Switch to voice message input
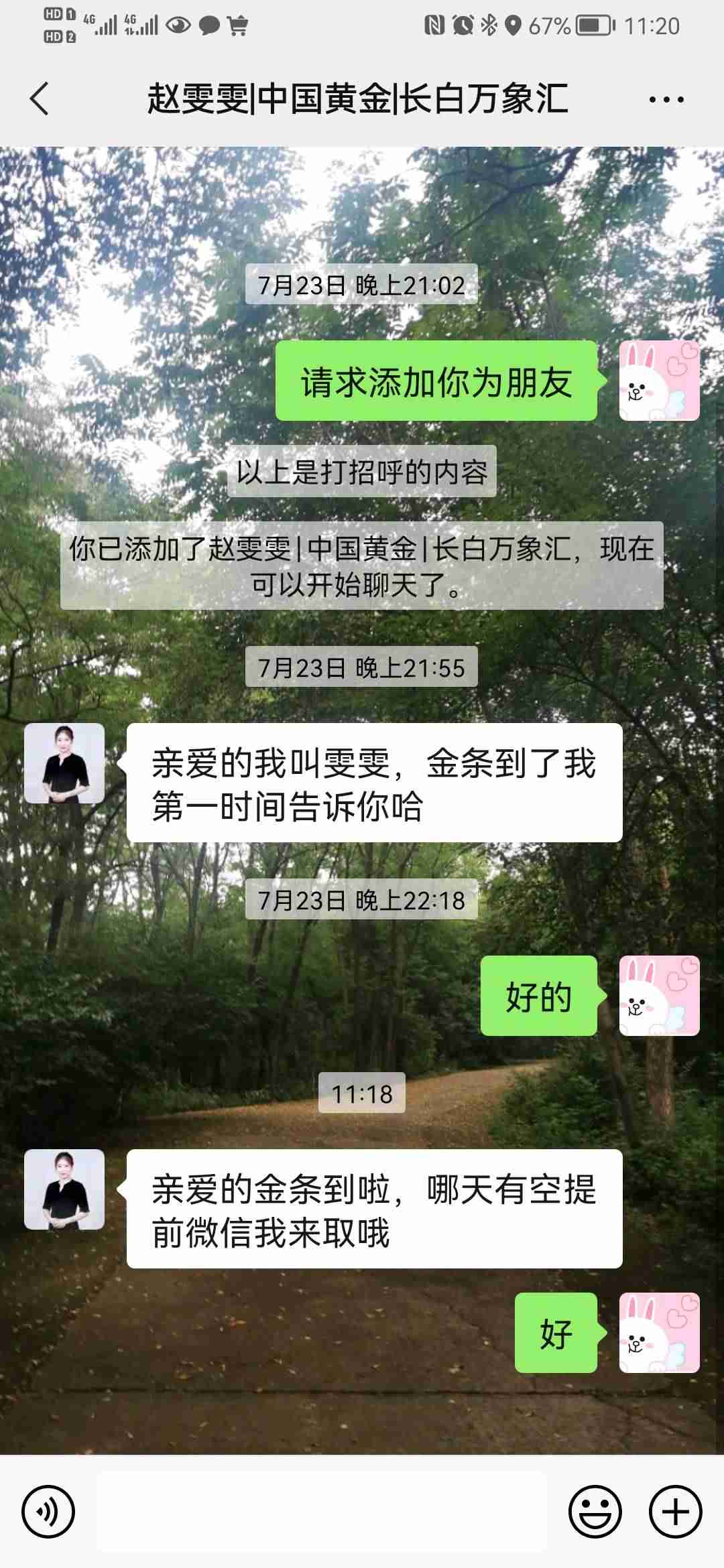 tap(48, 1511)
